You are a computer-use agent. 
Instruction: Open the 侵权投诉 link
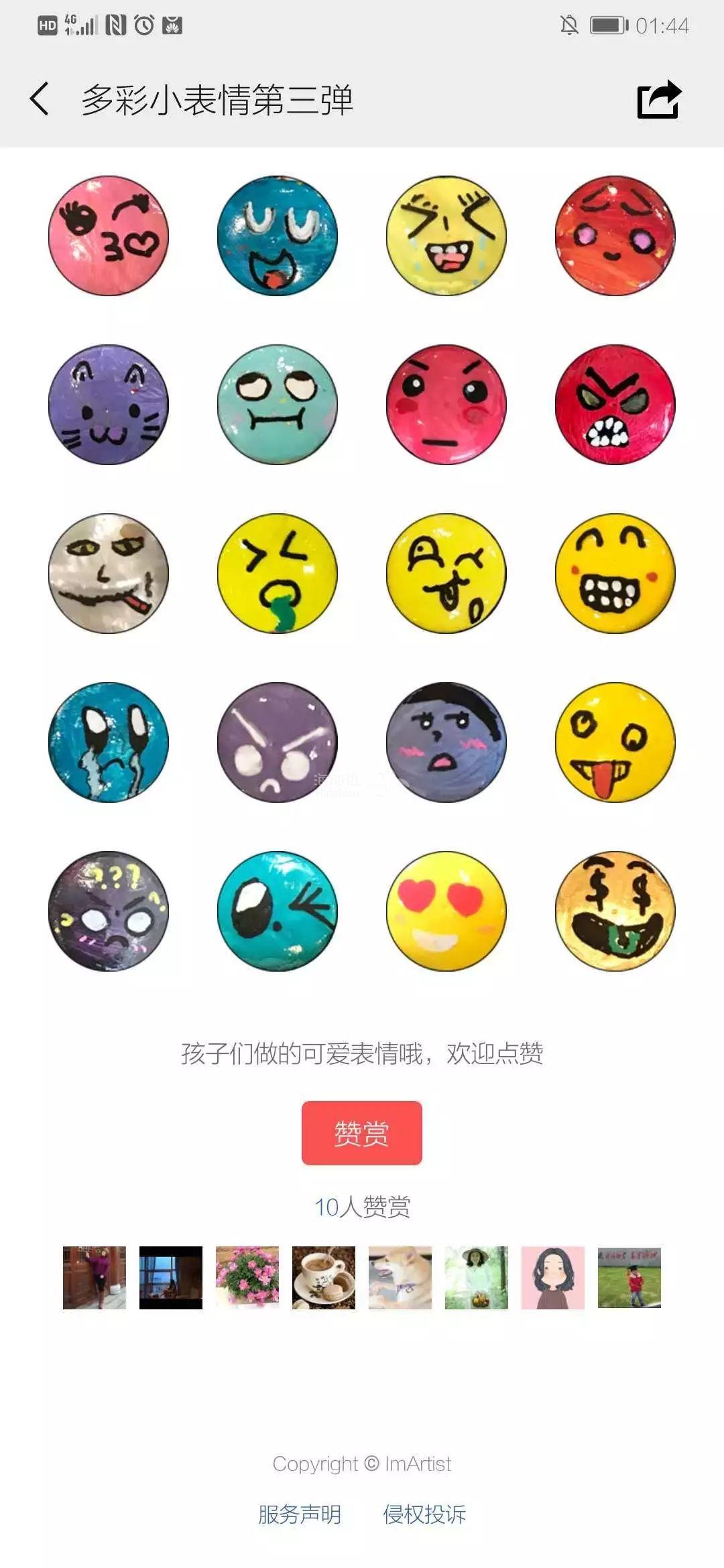click(424, 1514)
